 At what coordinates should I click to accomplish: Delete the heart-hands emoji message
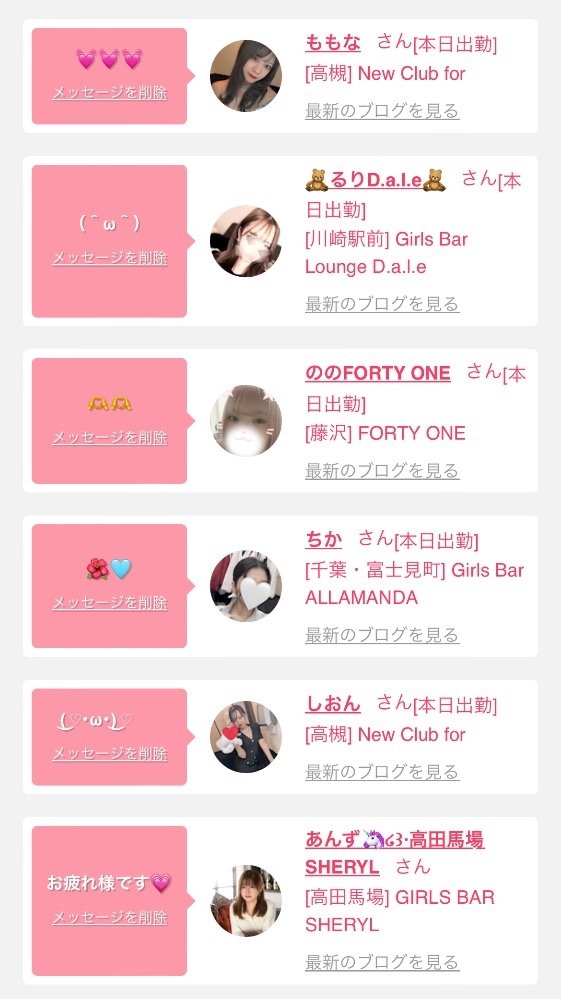pos(110,438)
